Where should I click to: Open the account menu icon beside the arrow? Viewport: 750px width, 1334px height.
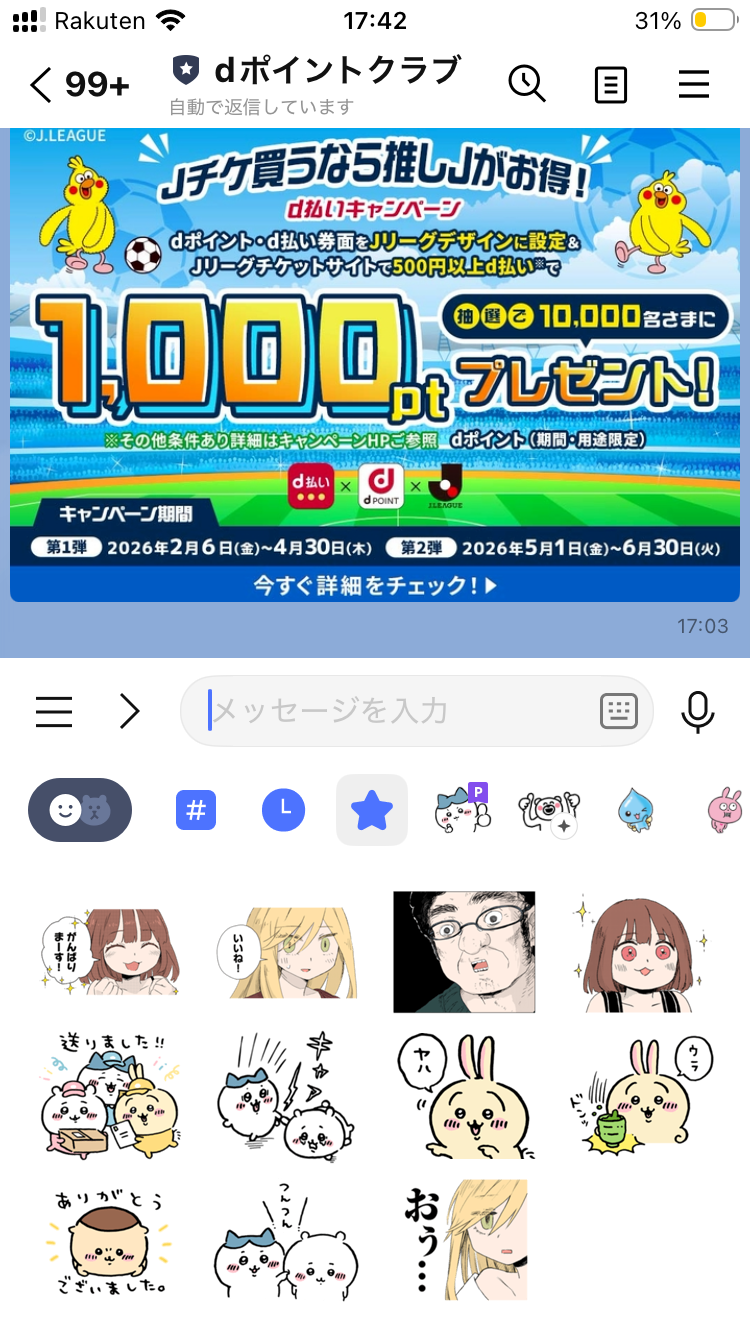coord(53,711)
